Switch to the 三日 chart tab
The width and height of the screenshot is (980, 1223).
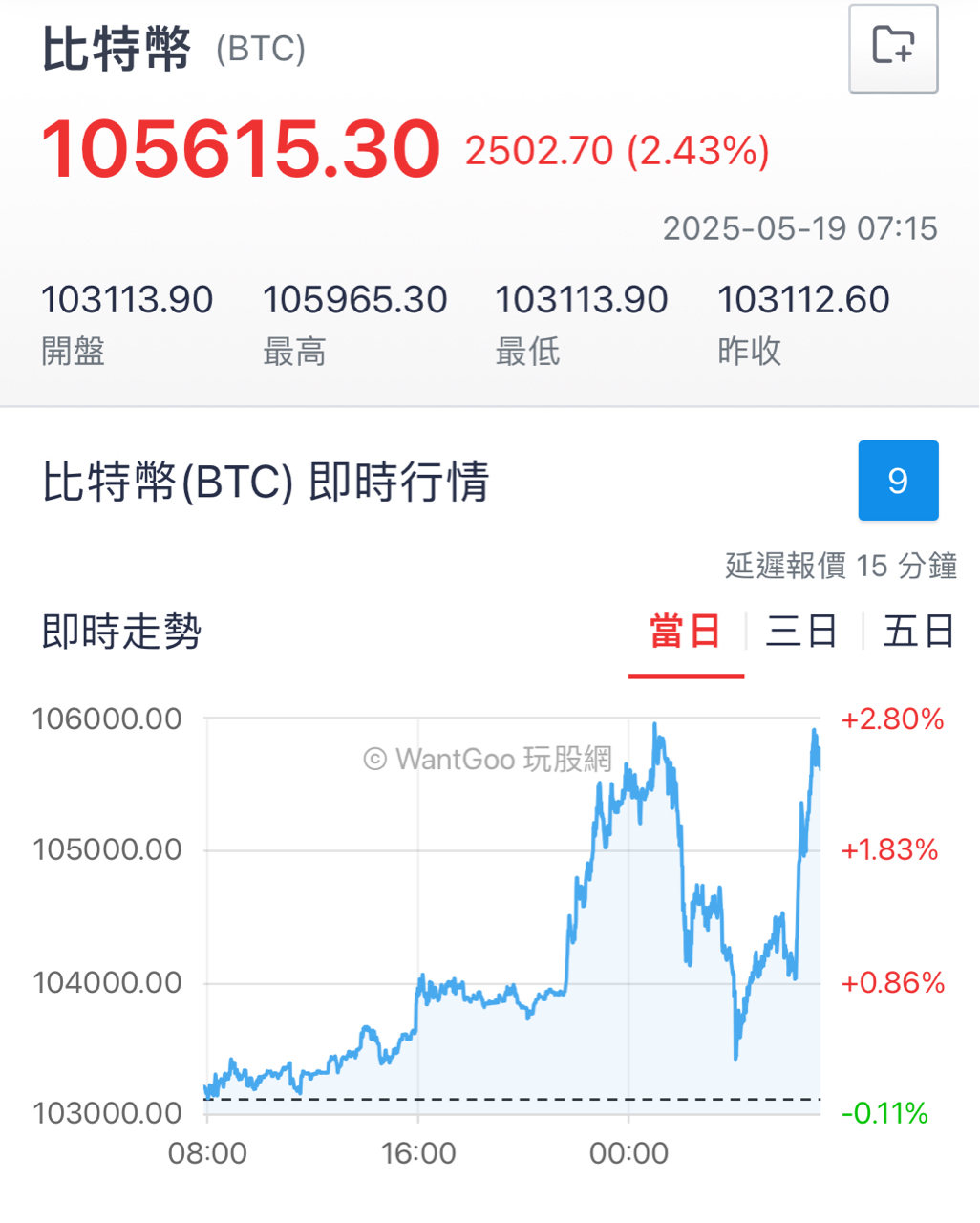click(802, 633)
